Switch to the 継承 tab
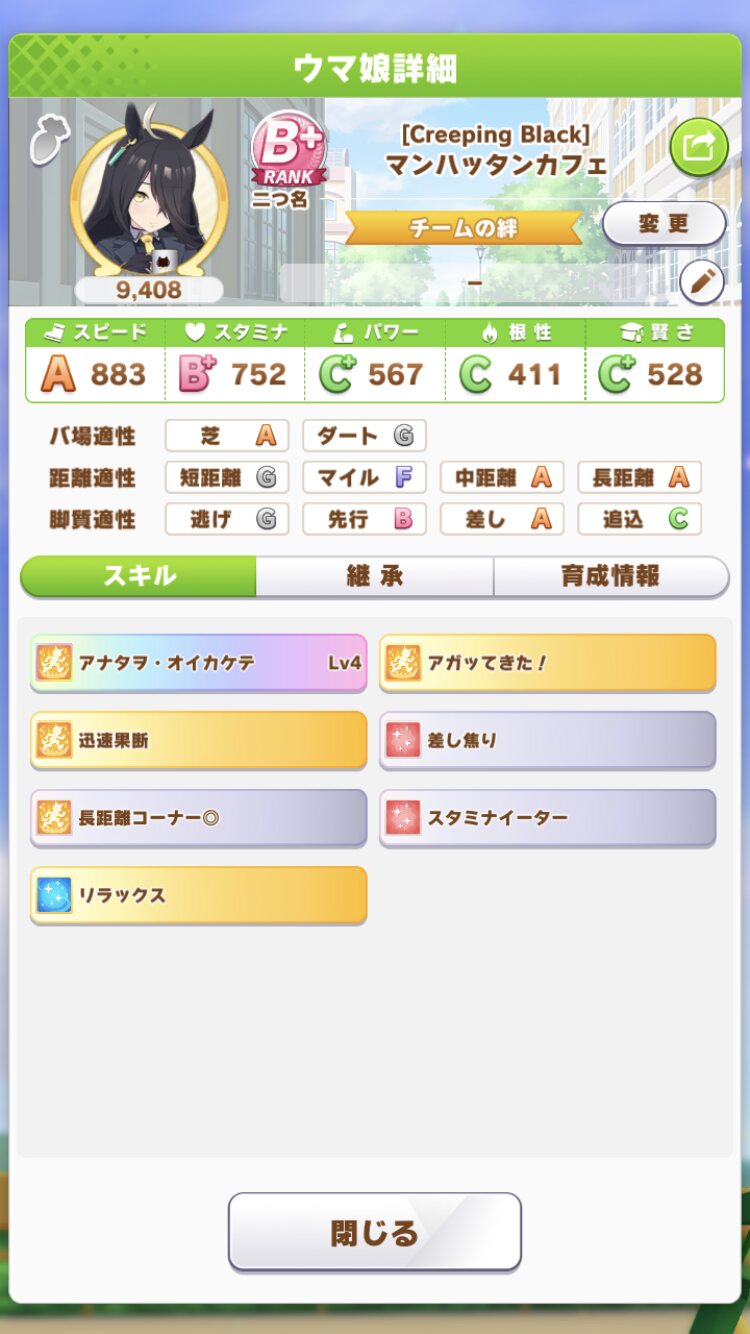 [374, 576]
